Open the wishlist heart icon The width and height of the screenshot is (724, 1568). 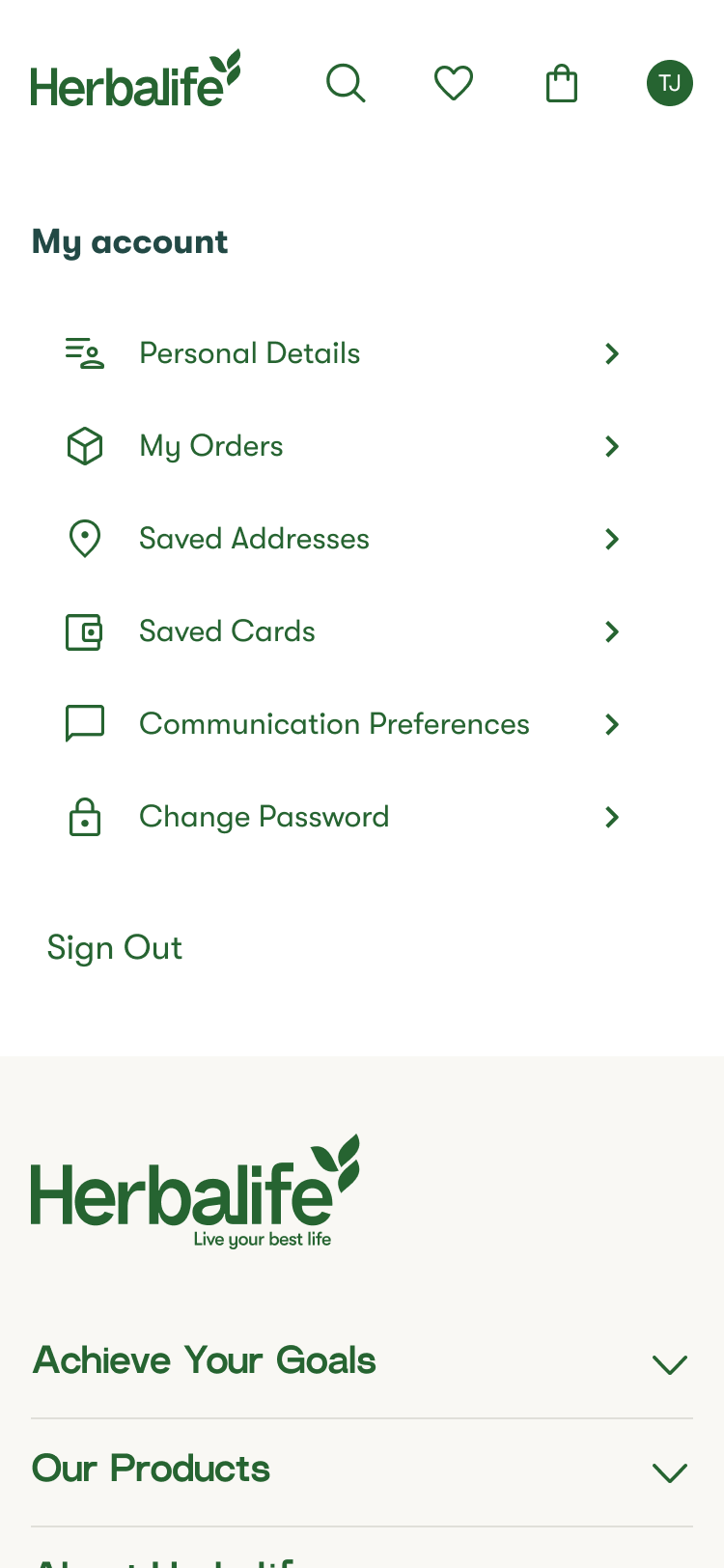point(453,83)
